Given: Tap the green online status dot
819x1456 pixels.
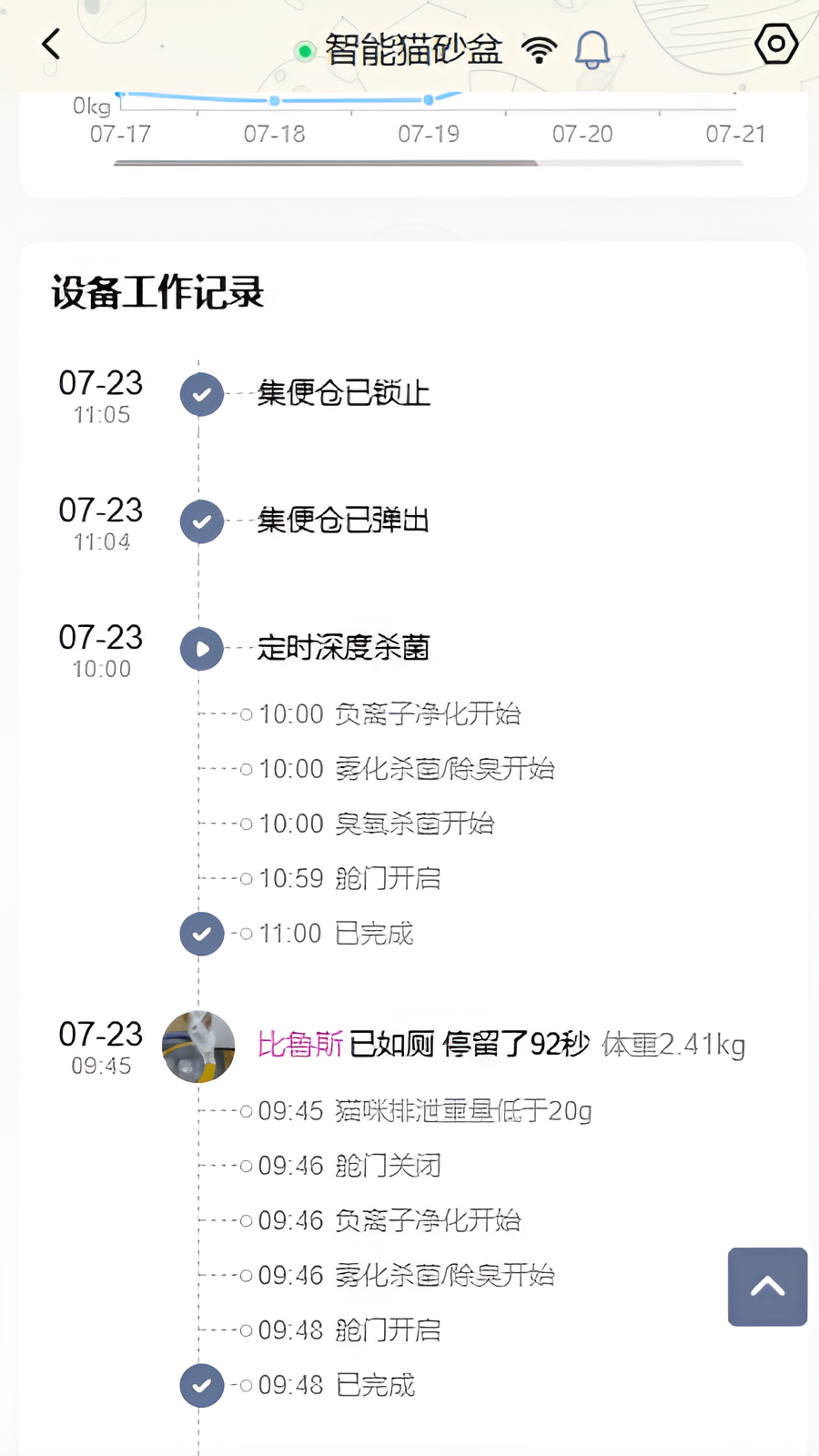Looking at the screenshot, I should [x=304, y=52].
